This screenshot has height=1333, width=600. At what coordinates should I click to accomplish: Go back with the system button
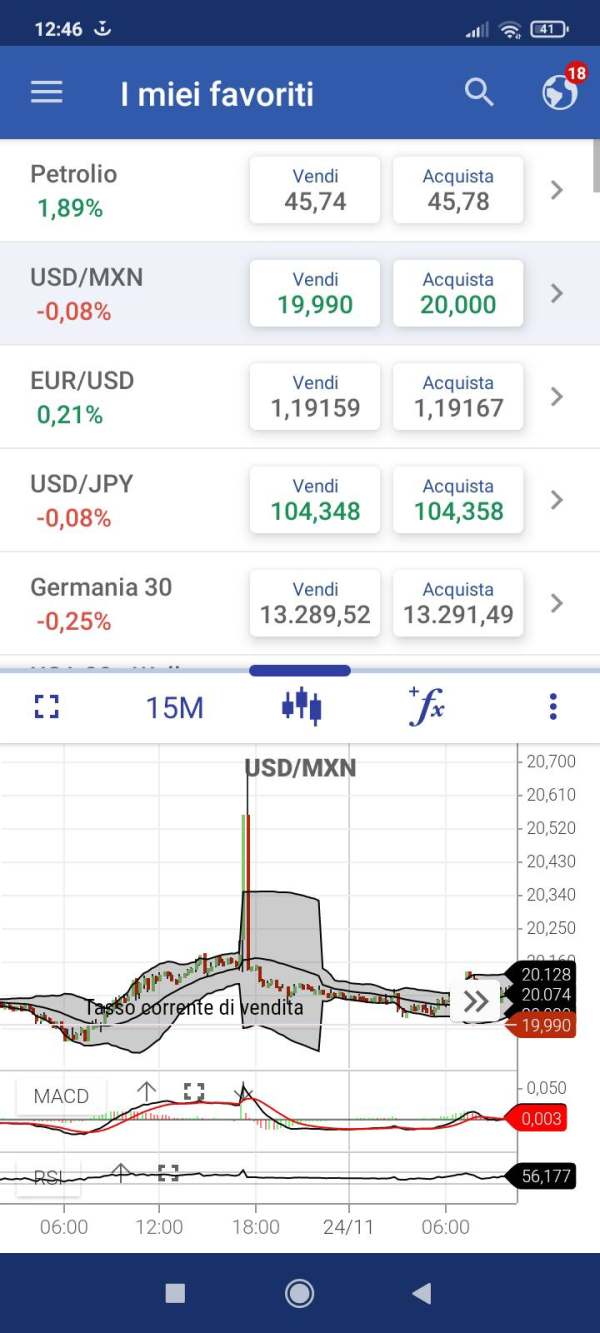click(422, 1293)
